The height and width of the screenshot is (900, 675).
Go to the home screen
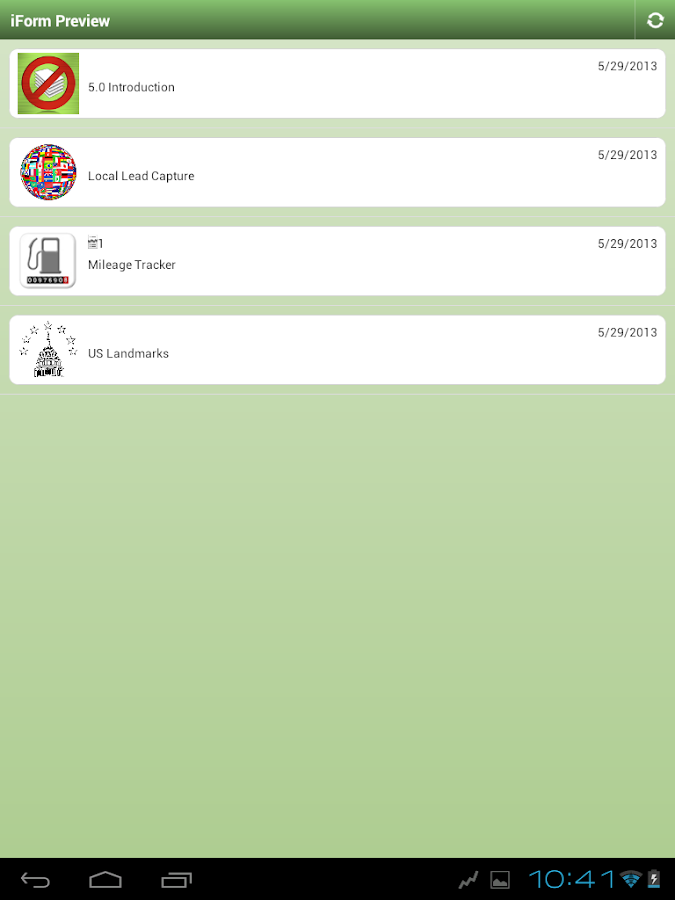click(105, 880)
